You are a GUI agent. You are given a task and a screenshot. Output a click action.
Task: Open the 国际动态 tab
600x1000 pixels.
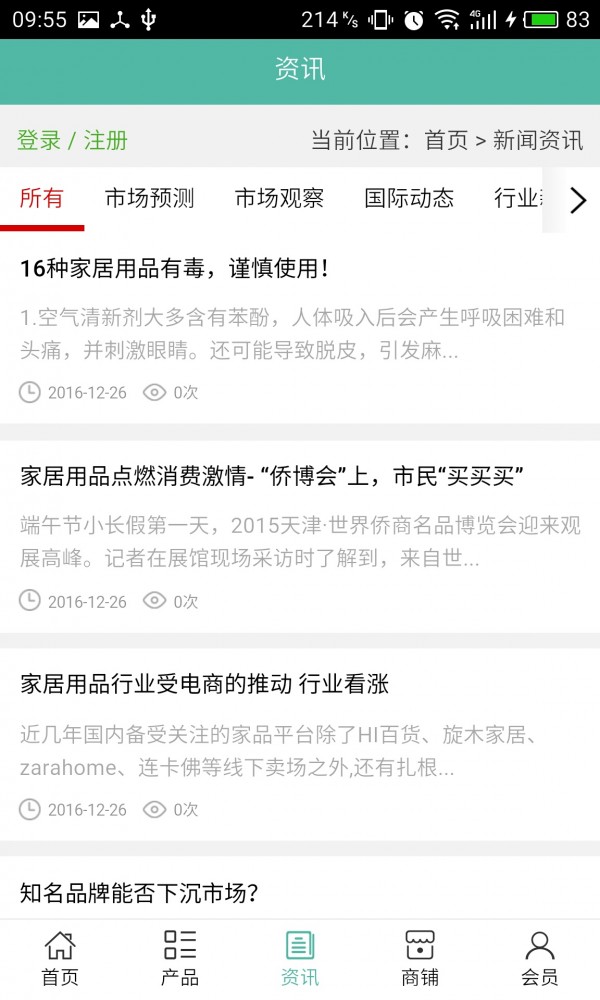pos(409,198)
